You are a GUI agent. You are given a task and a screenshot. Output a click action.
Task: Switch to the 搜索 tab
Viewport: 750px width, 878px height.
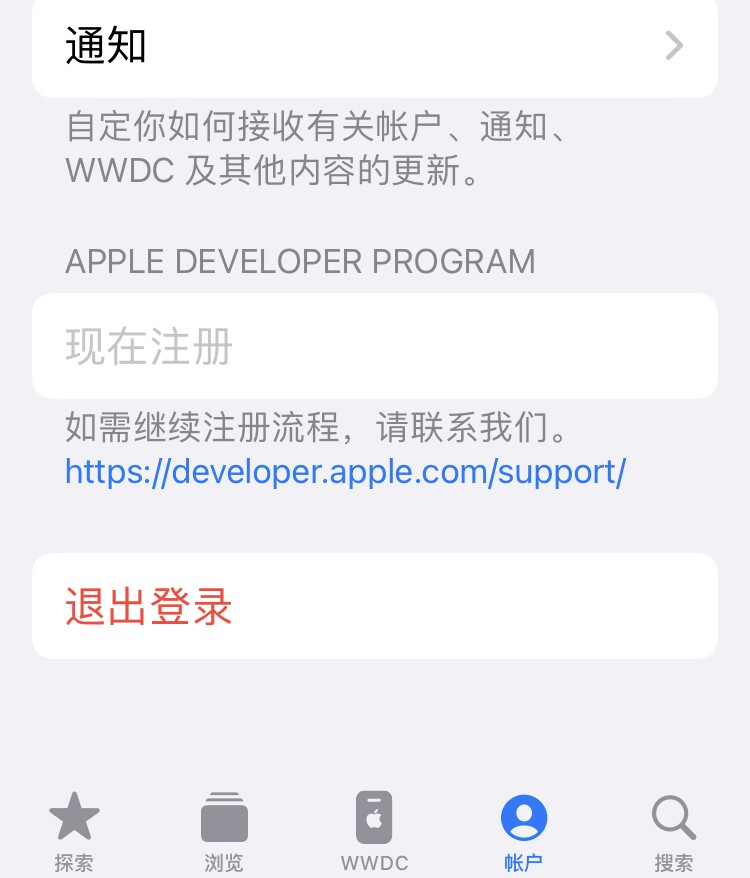click(x=674, y=830)
